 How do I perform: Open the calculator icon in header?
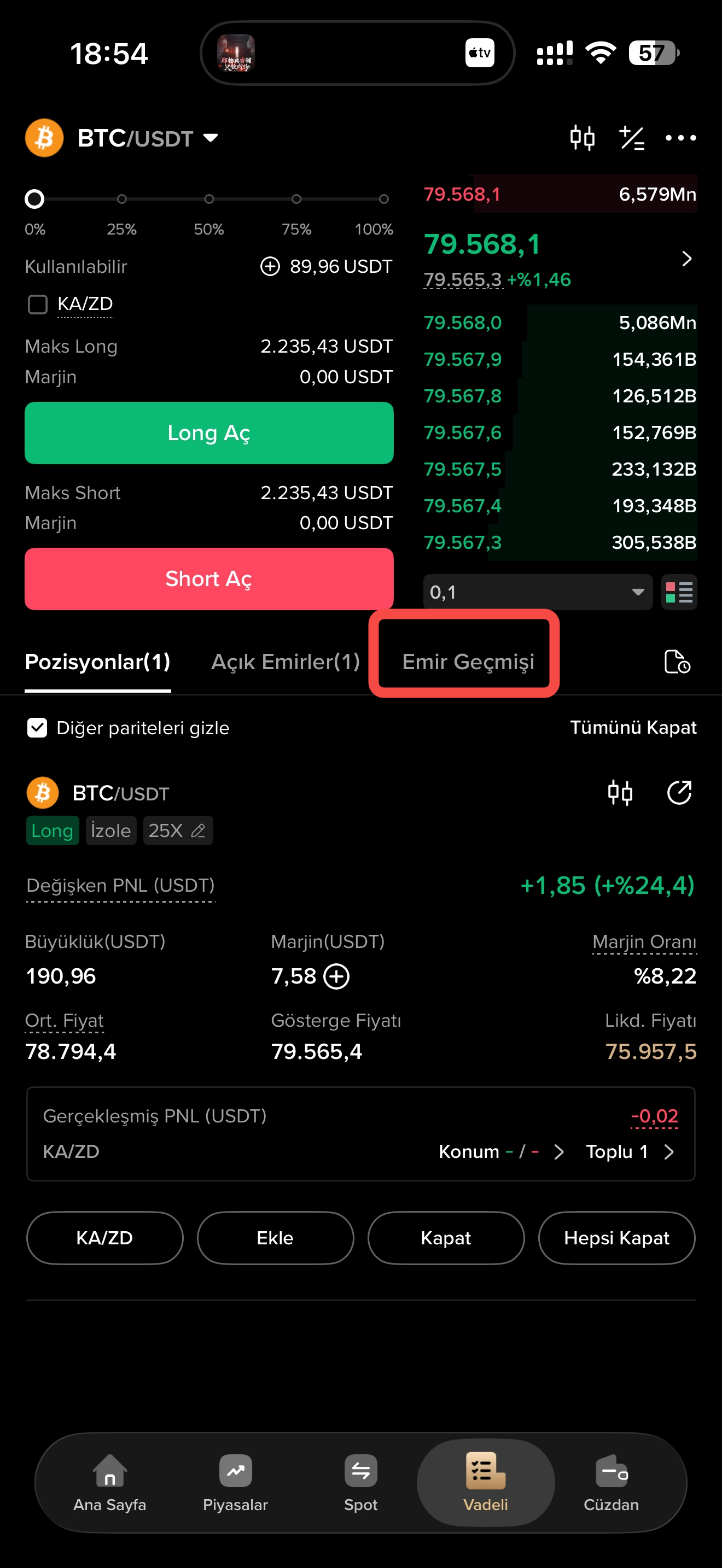pyautogui.click(x=632, y=138)
